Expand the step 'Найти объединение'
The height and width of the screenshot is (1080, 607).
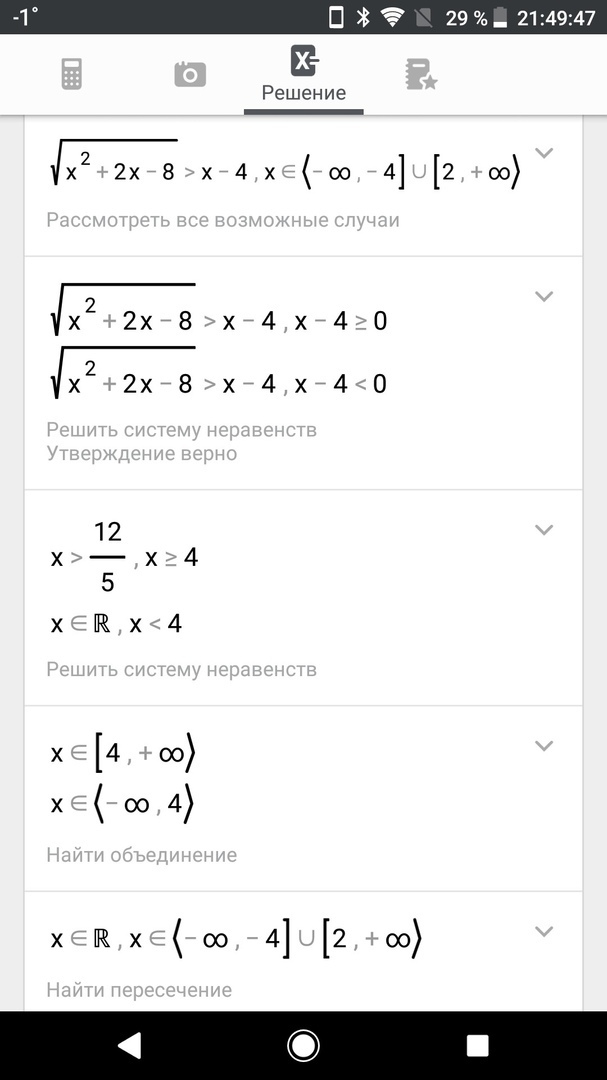pyautogui.click(x=544, y=746)
